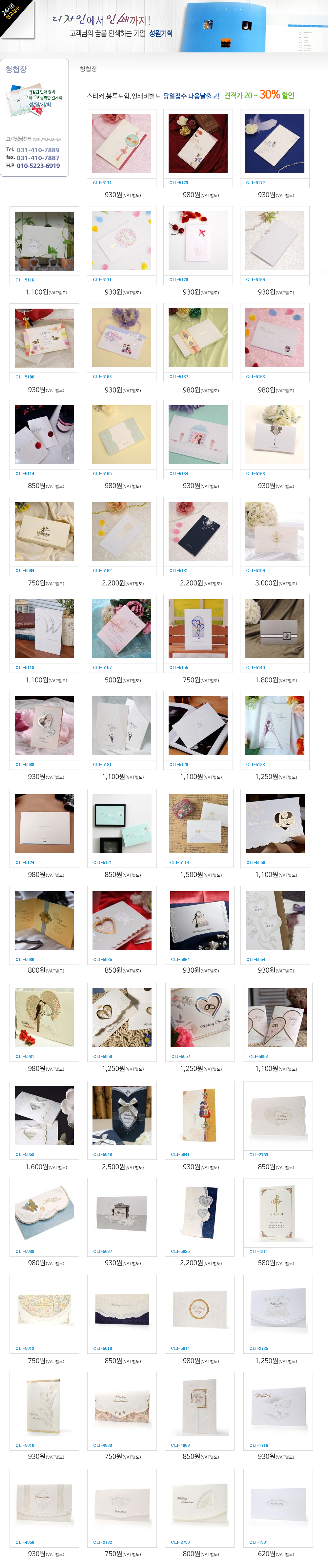Open invitation card CLI-5174
328x1568 pixels.
(121, 144)
